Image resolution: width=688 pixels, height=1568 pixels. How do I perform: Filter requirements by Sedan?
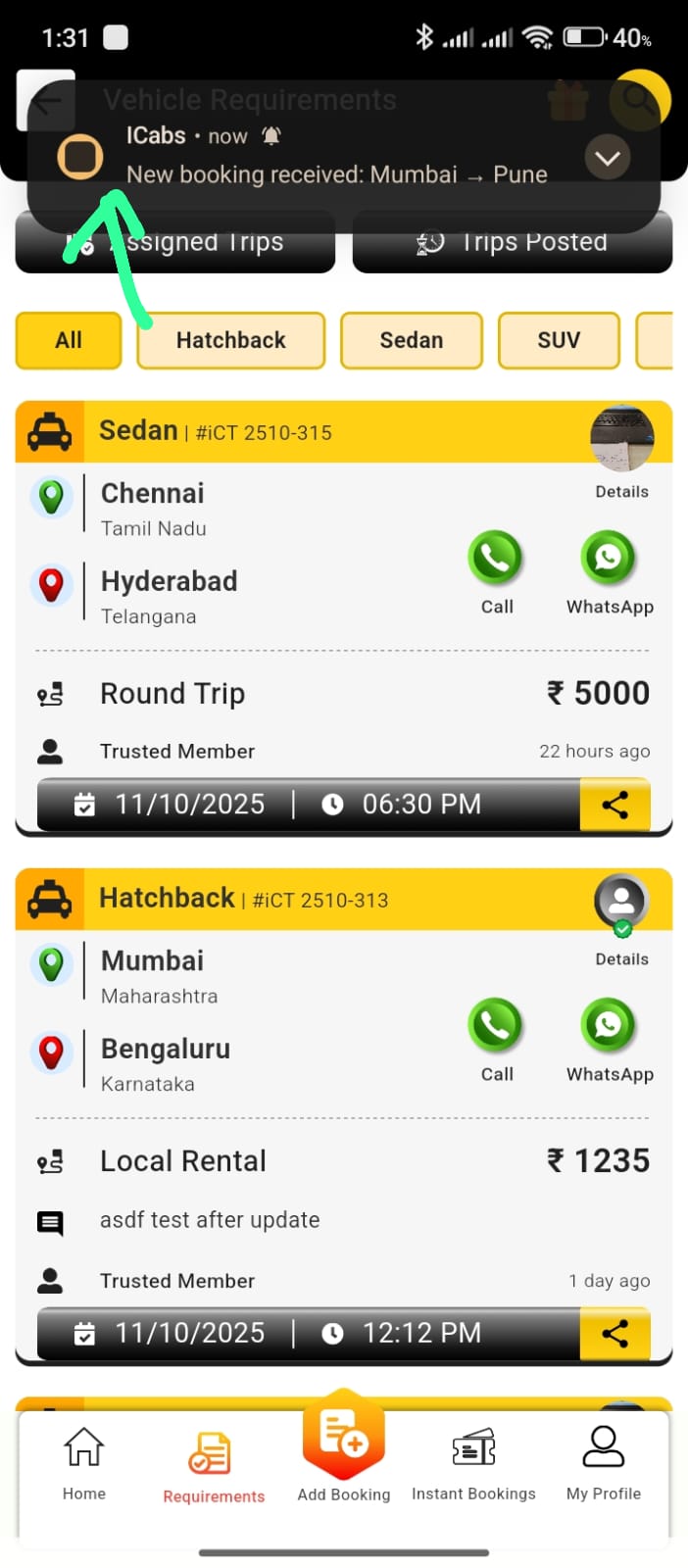click(x=412, y=340)
